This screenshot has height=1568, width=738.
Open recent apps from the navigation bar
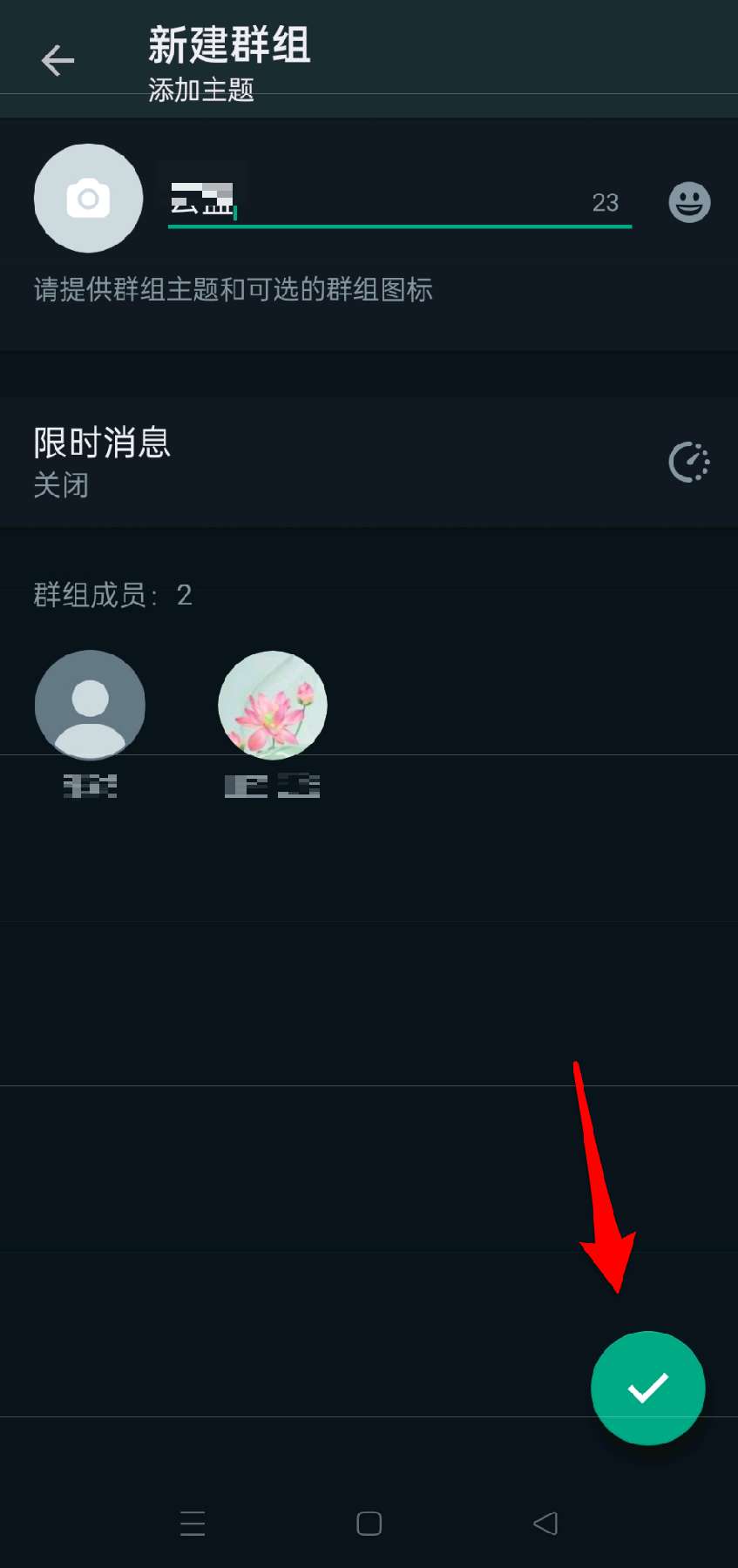tap(193, 1524)
